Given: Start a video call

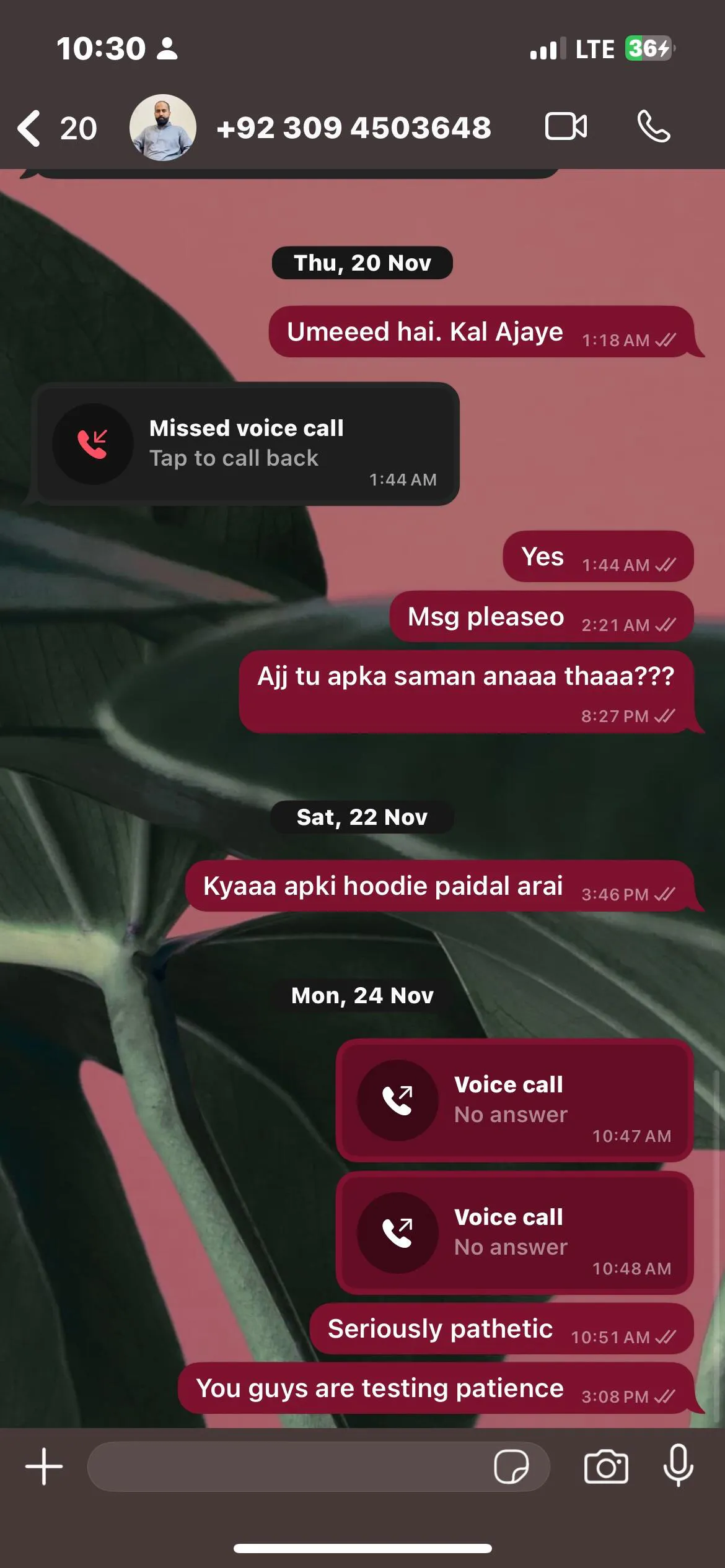Looking at the screenshot, I should 566,127.
